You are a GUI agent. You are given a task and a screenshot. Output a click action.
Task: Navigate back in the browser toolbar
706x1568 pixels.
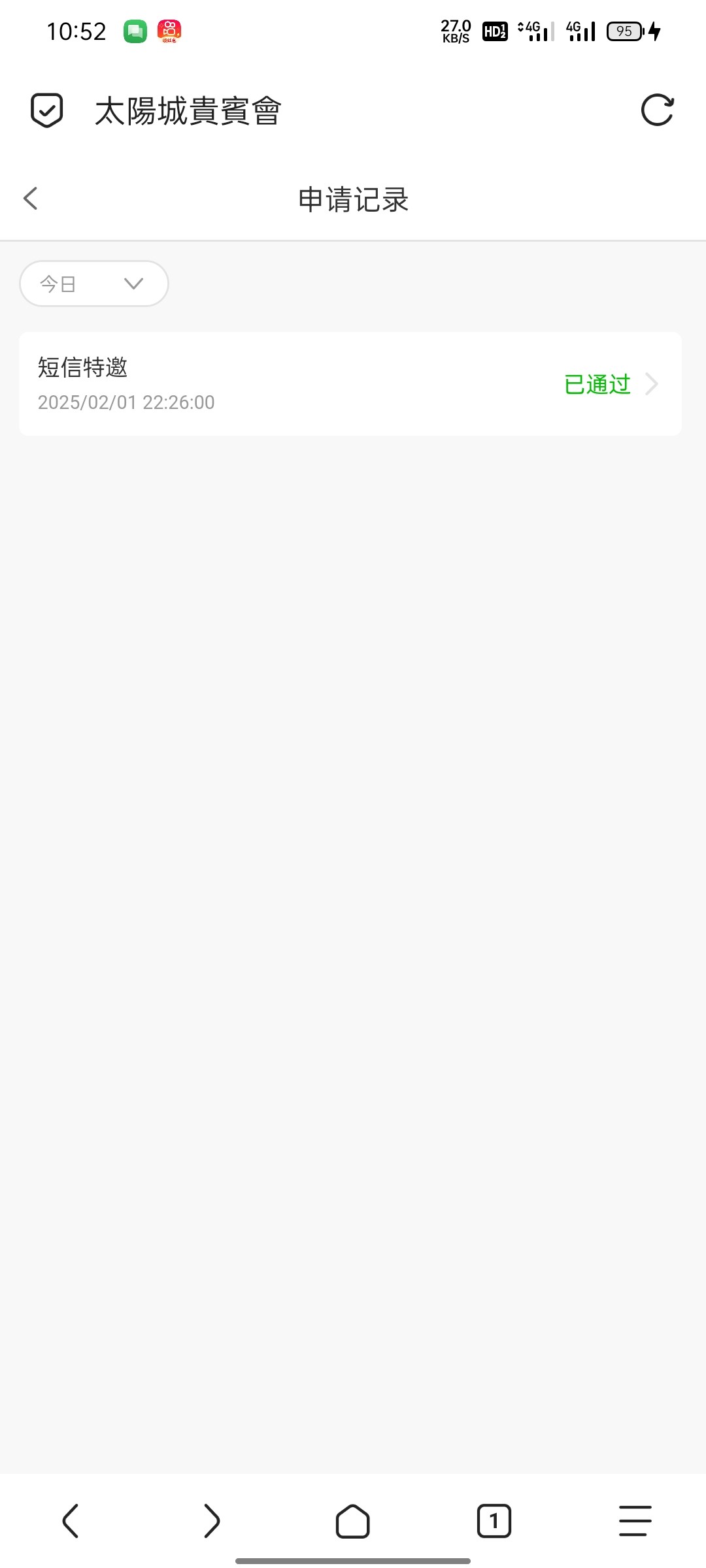71,1521
